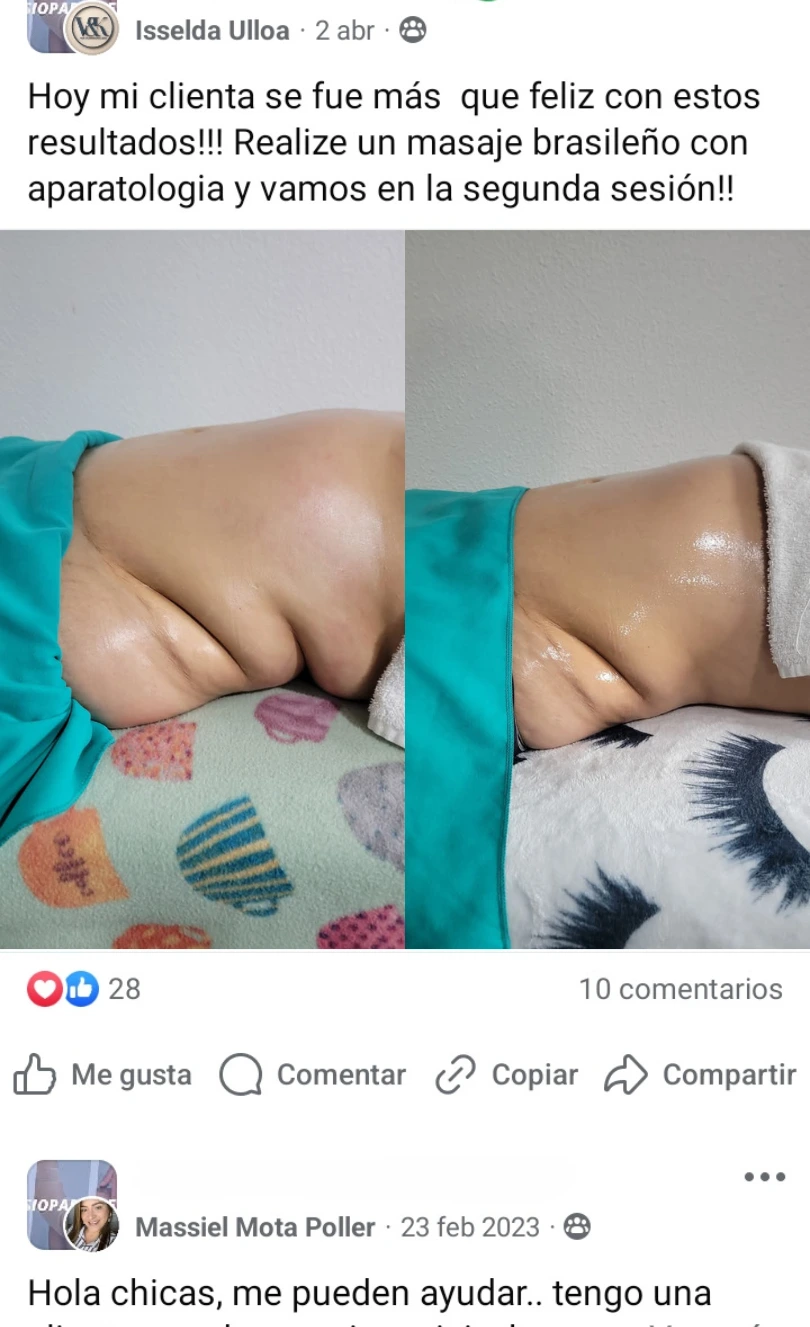
Task: Open the right after photo
Action: [608, 589]
